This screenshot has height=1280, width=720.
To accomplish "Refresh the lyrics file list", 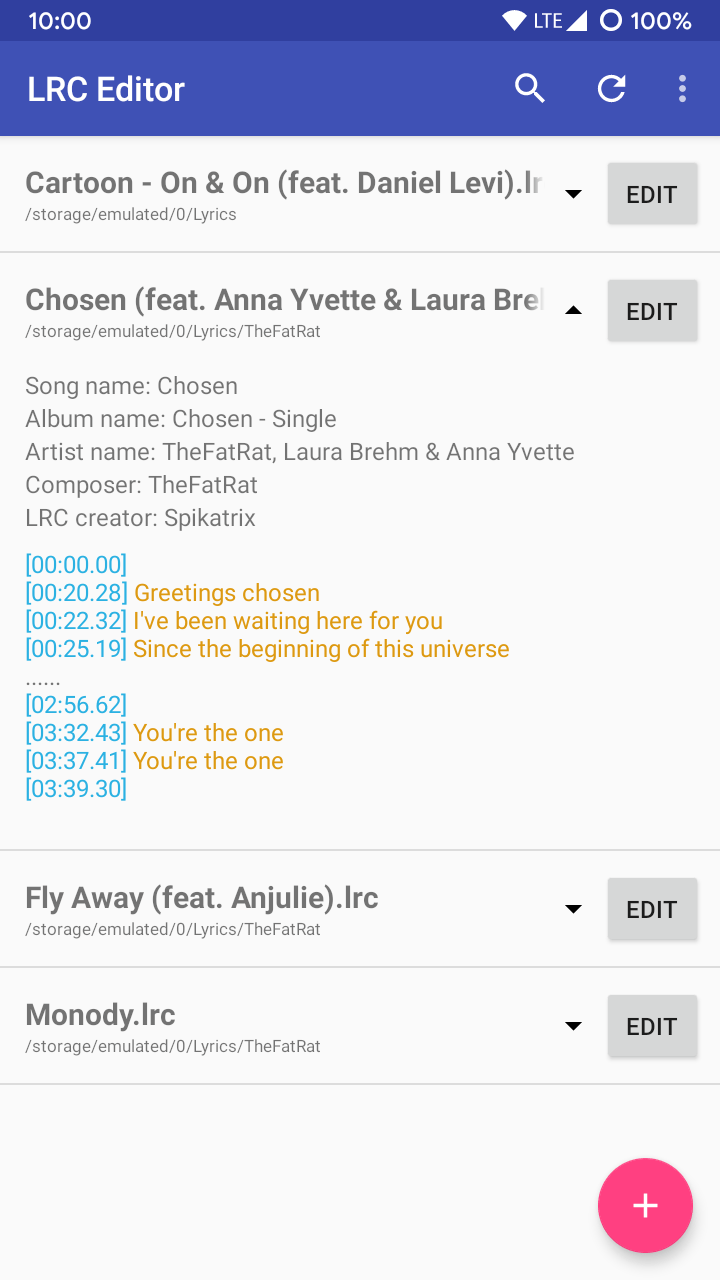I will click(611, 89).
